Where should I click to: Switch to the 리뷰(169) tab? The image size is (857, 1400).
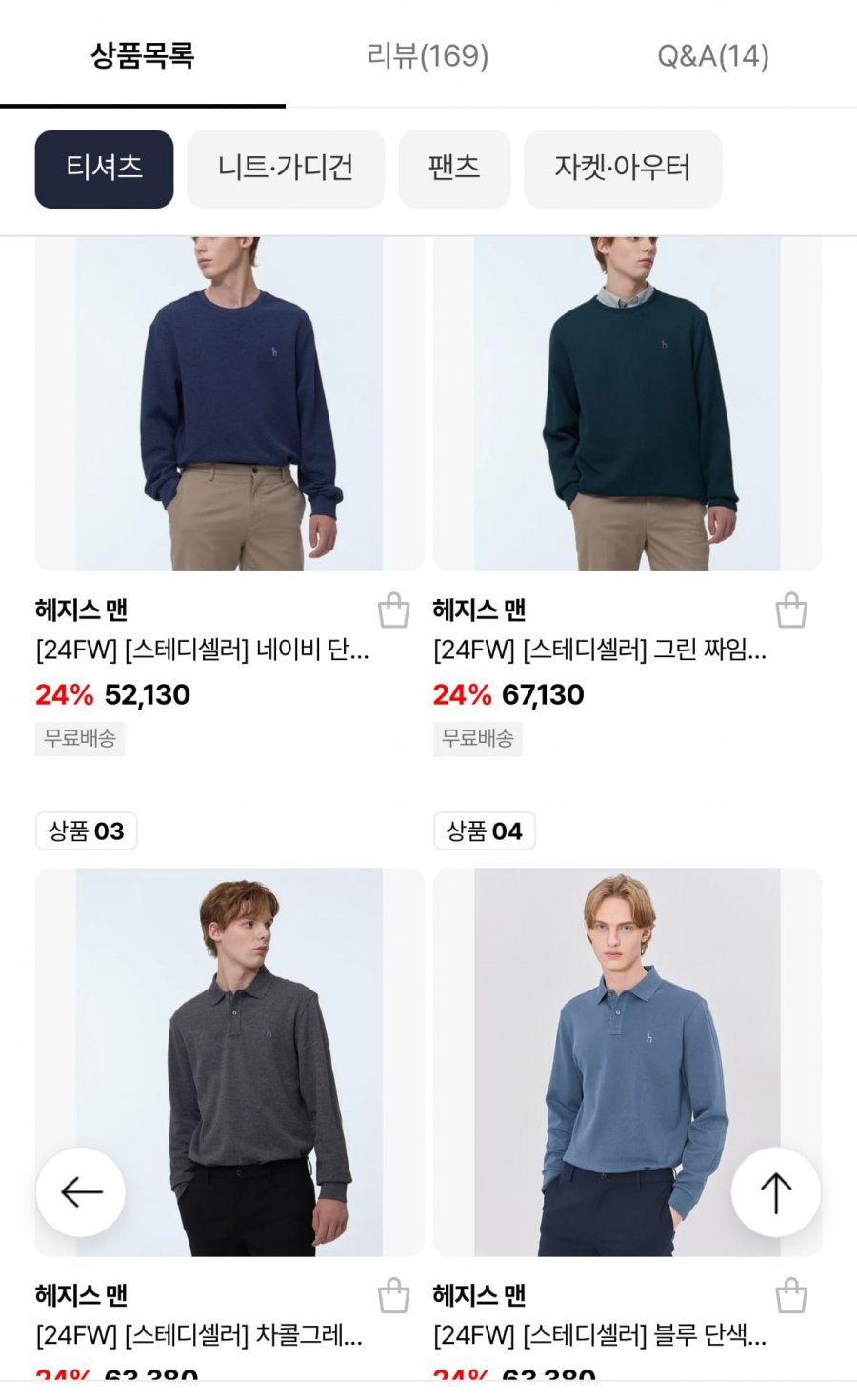click(428, 55)
